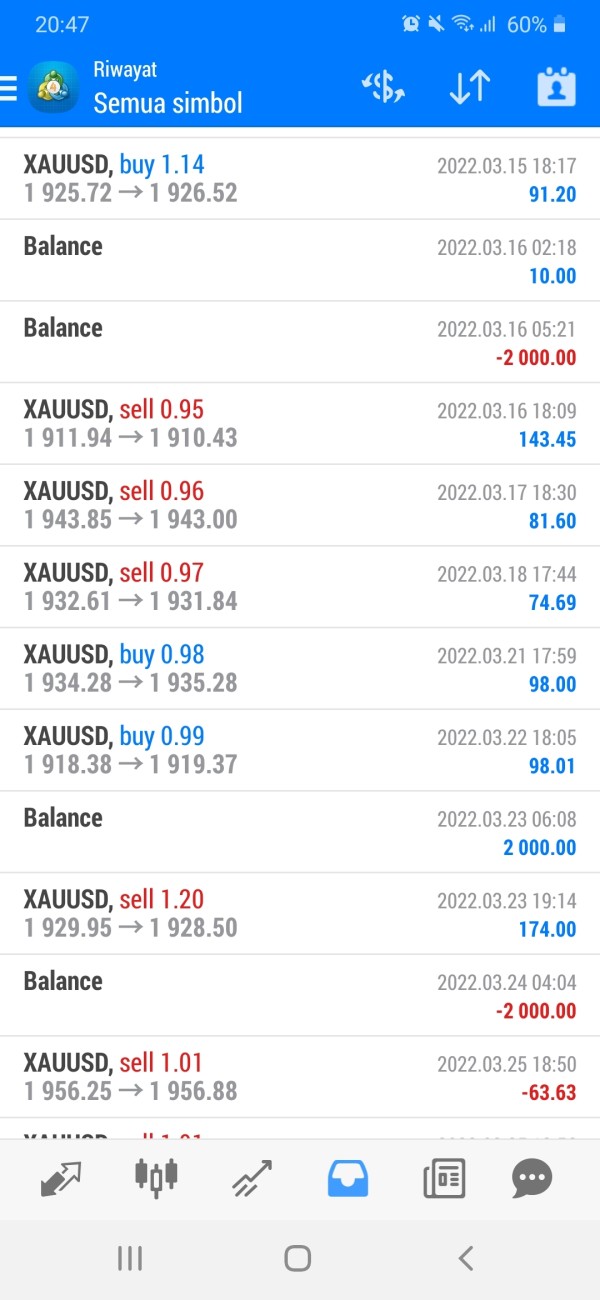The image size is (600, 1300).
Task: Switch to the Trade tab
Action: tap(251, 1179)
